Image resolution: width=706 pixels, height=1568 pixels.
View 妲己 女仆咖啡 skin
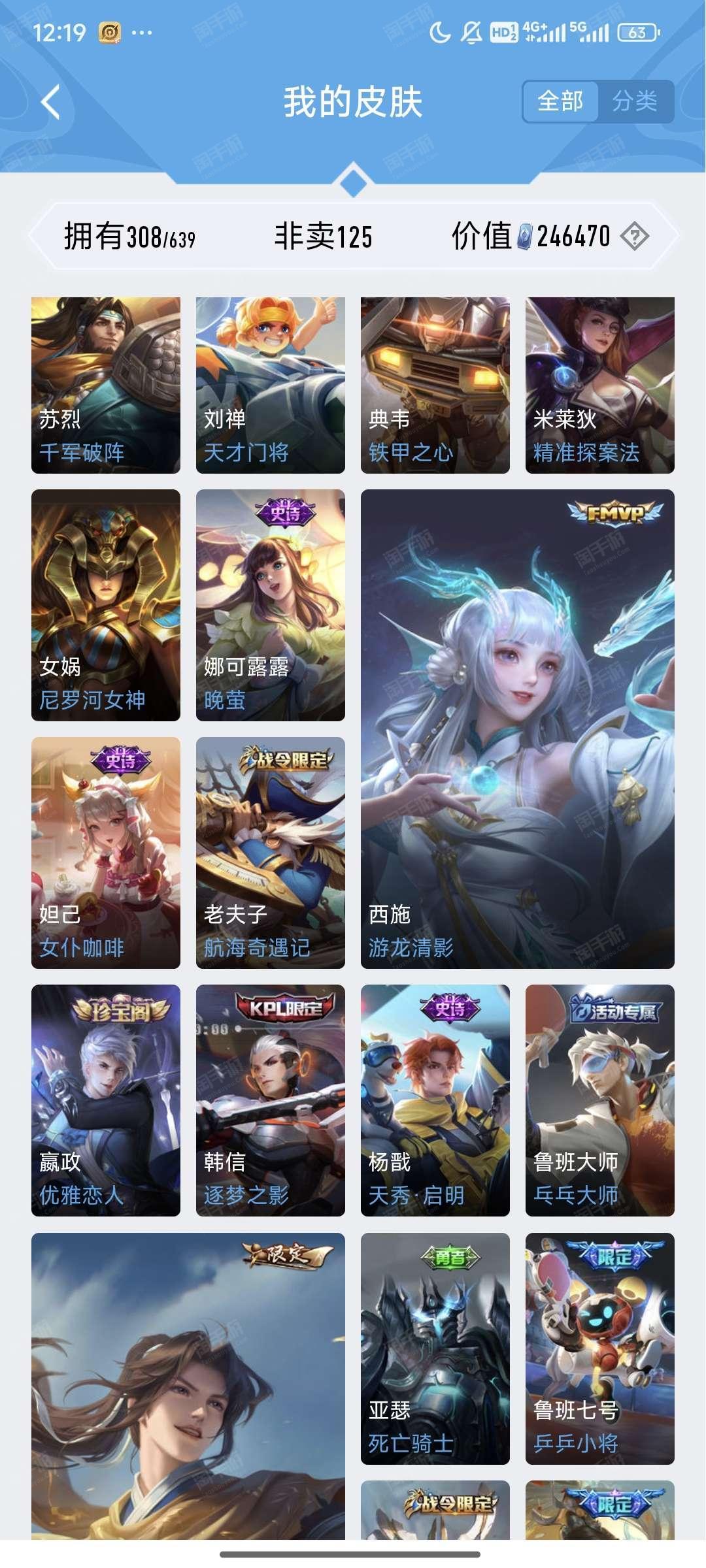(x=106, y=853)
